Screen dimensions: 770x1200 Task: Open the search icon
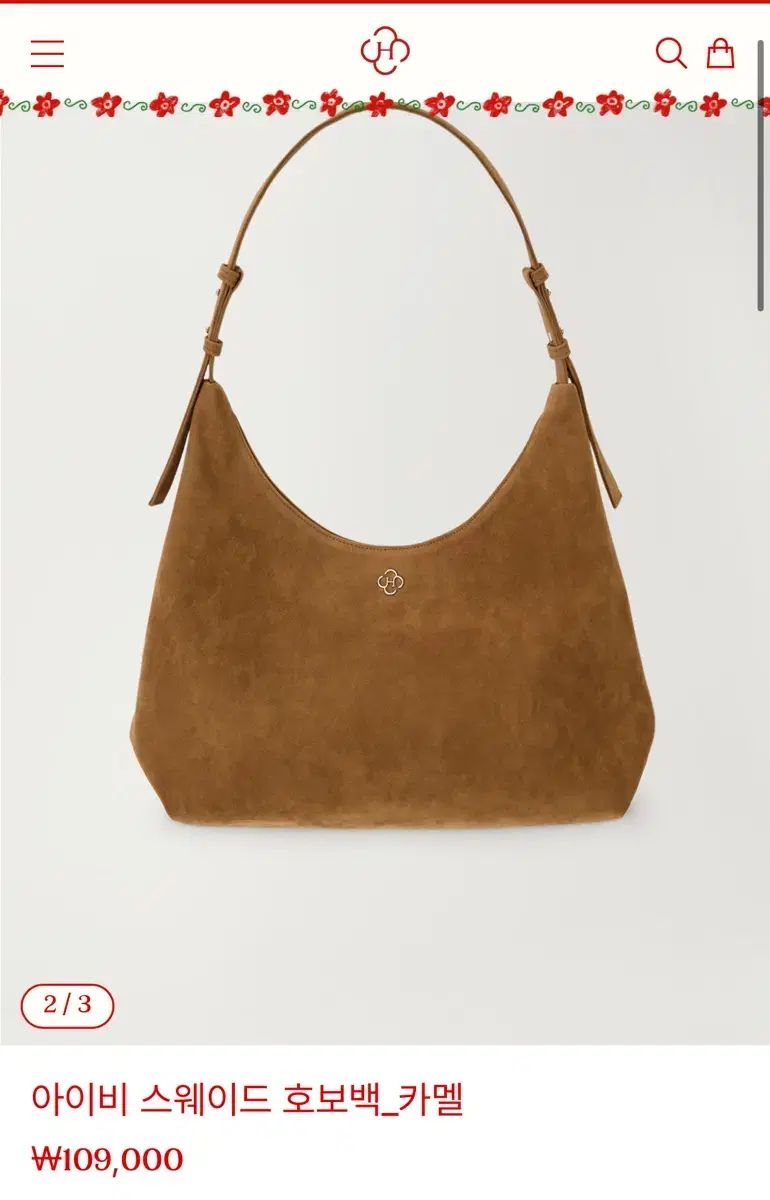(670, 53)
